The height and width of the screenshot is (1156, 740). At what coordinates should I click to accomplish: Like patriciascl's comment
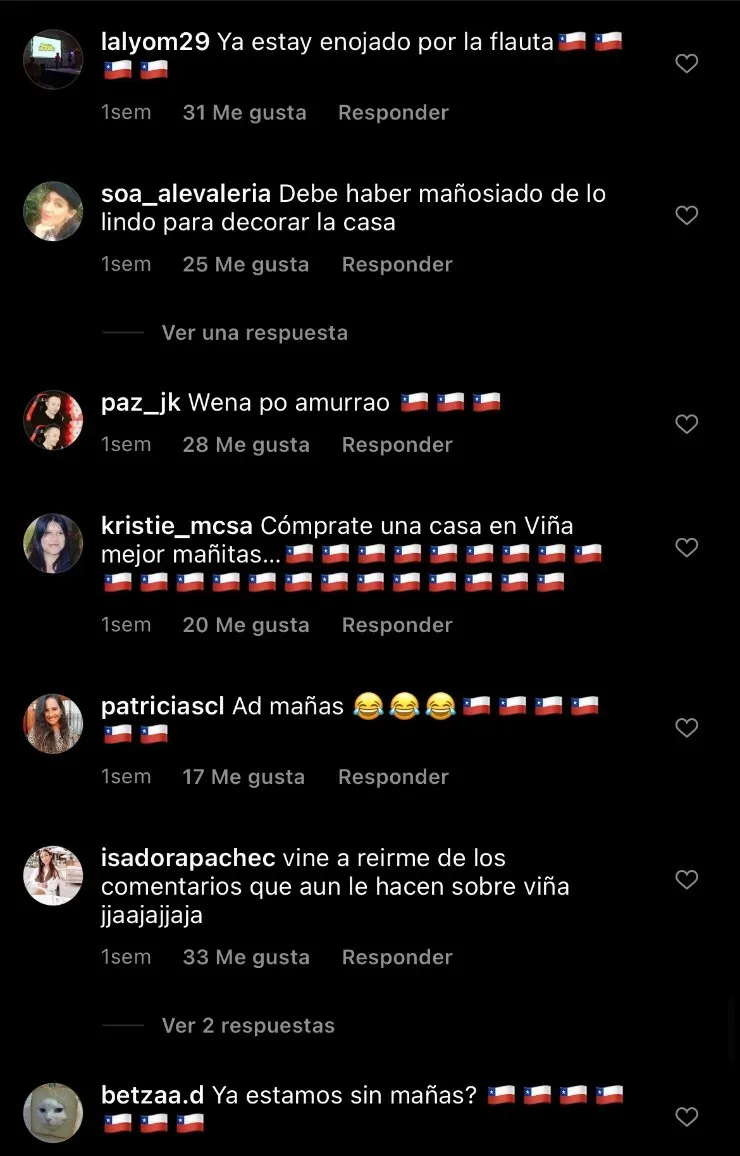[686, 728]
